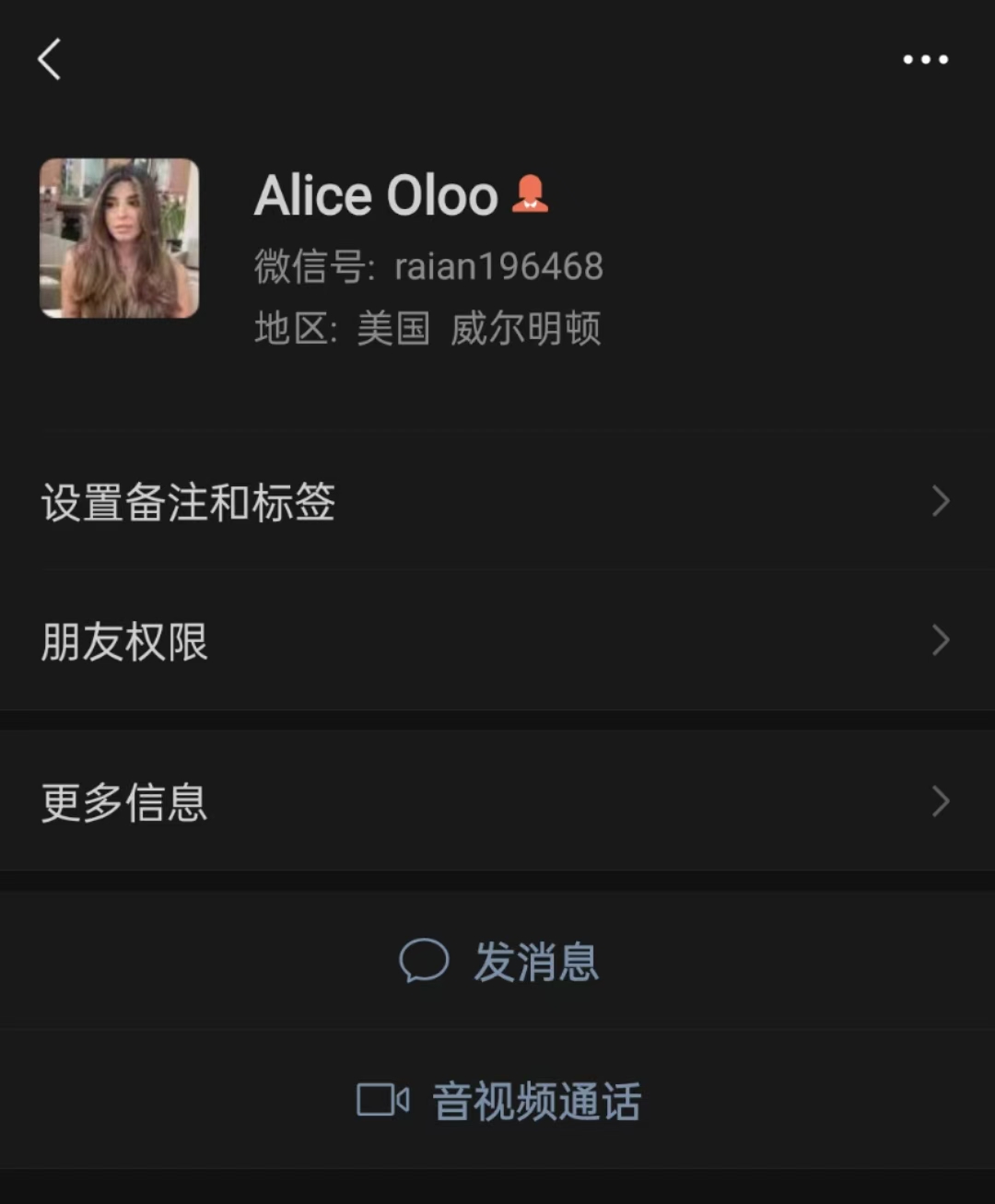
Task: Open 朋友权限 permissions settings
Action: (124, 639)
